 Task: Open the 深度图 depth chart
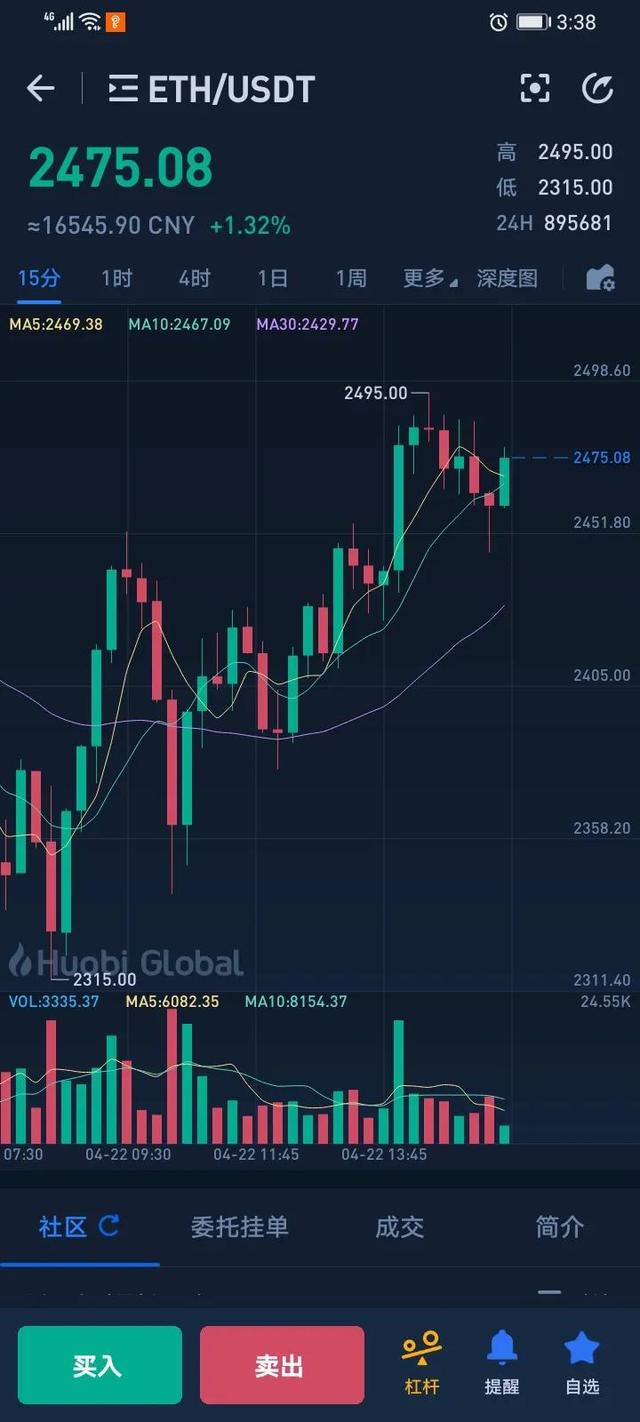coord(507,278)
